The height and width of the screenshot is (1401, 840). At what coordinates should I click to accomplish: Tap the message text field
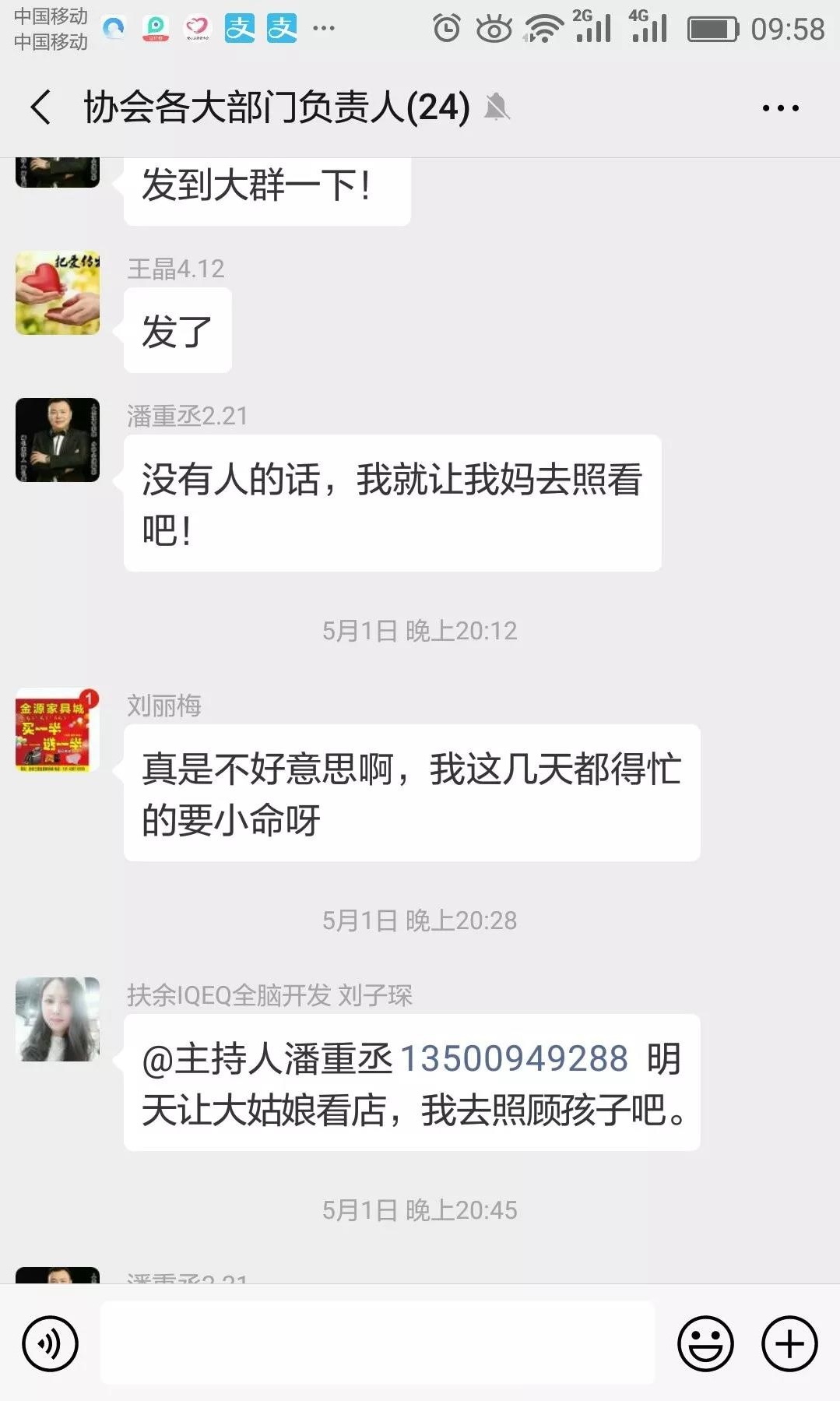(x=378, y=1343)
